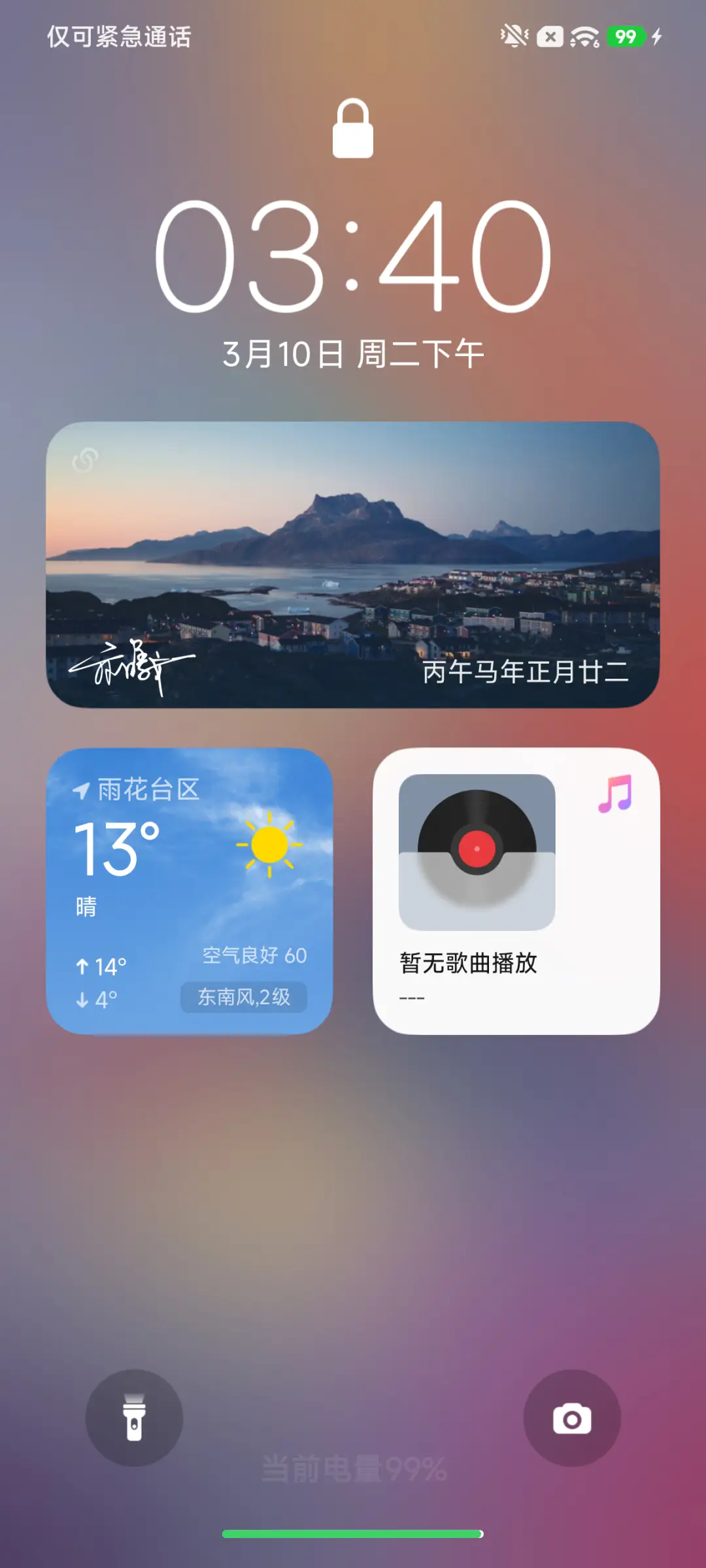This screenshot has width=706, height=1568.
Task: Tap the lock icon above the clock
Action: [353, 128]
